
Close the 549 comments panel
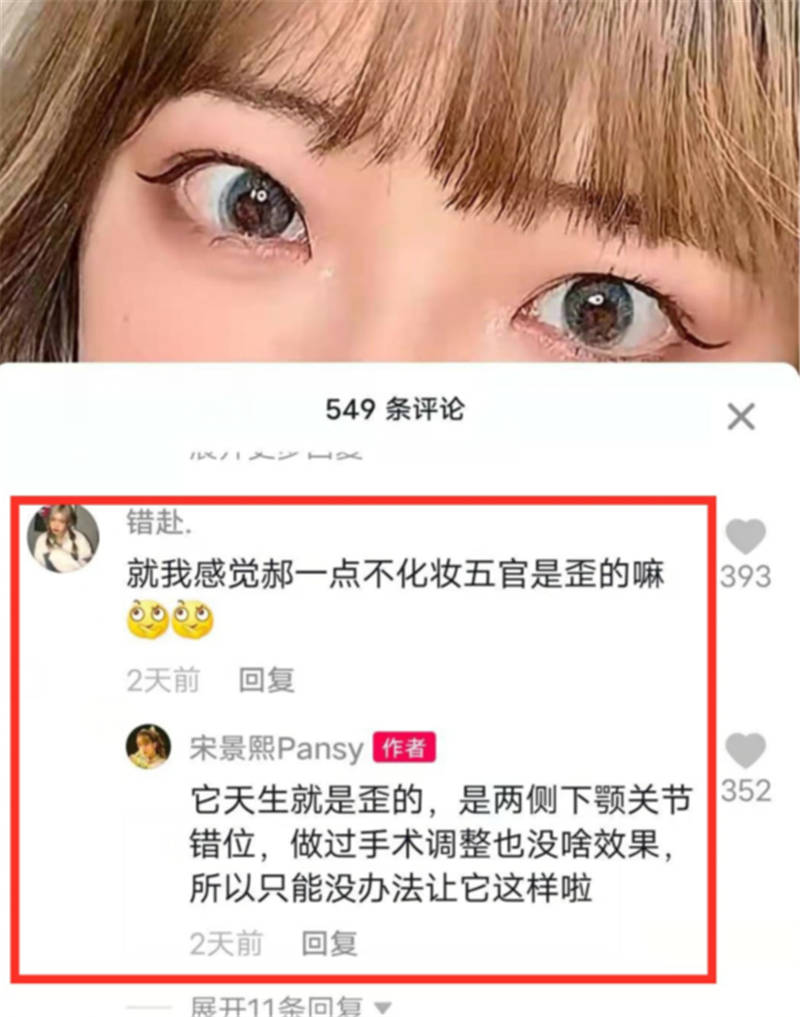740,416
